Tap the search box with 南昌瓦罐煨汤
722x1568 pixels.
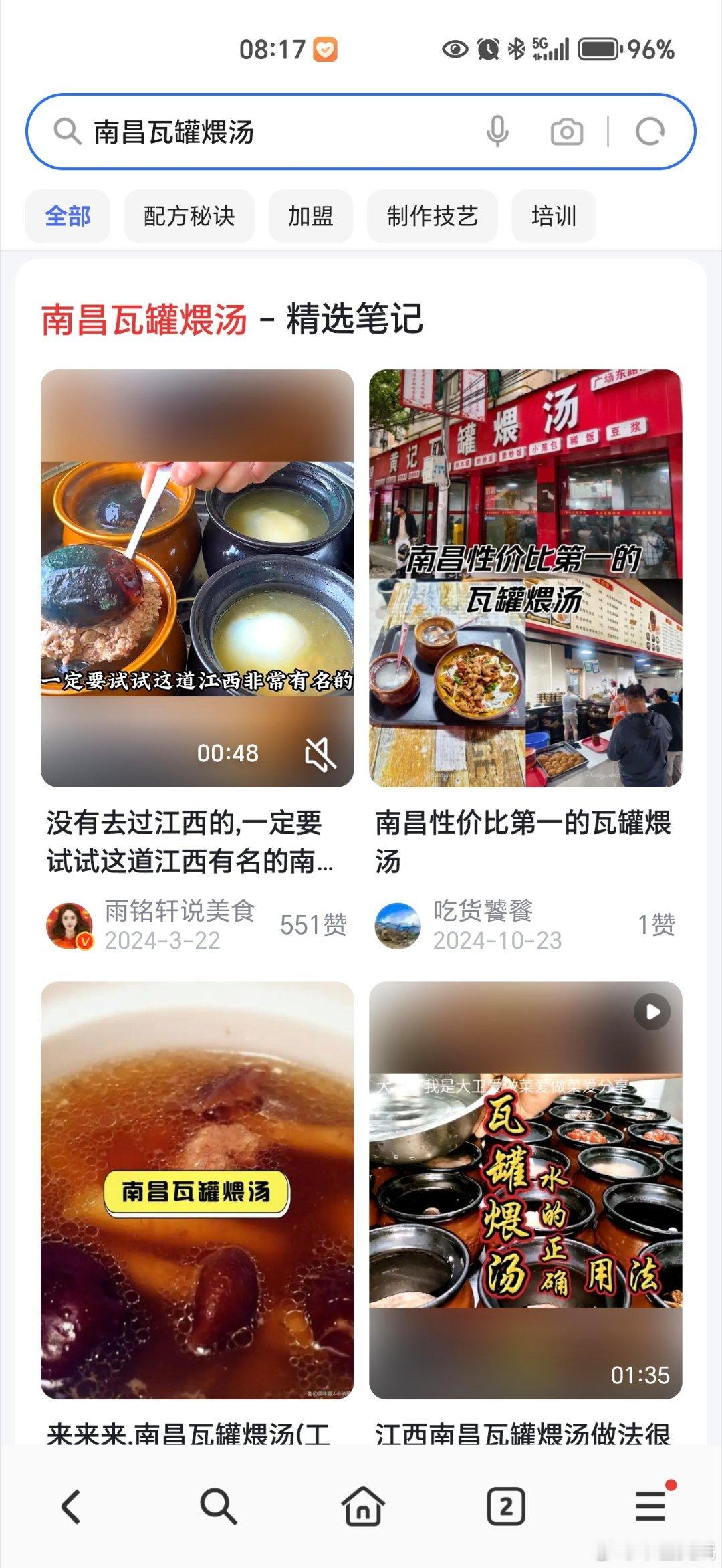tap(267, 132)
